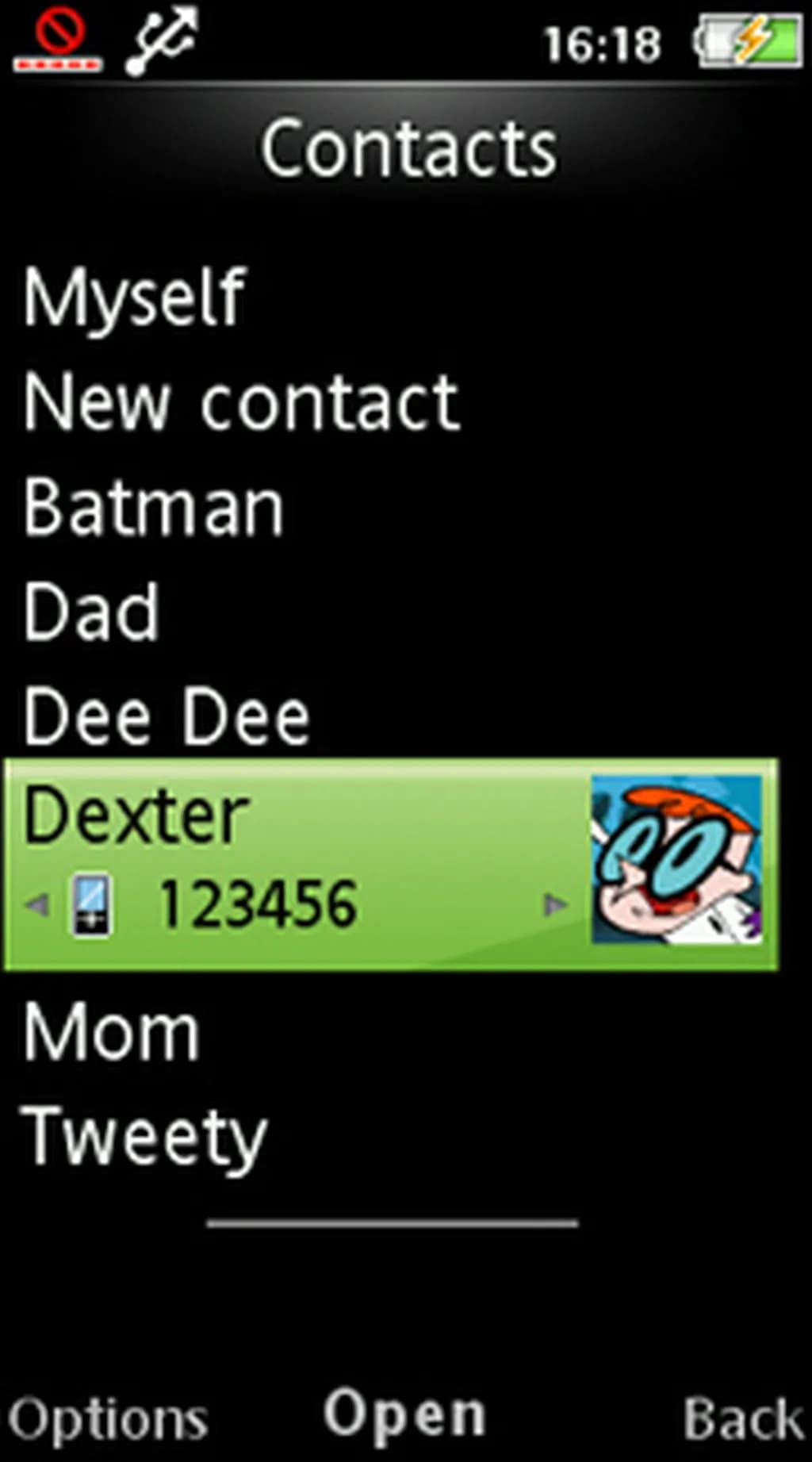Show Dexter's next number with right arrow
Image resolution: width=812 pixels, height=1462 pixels.
(555, 904)
